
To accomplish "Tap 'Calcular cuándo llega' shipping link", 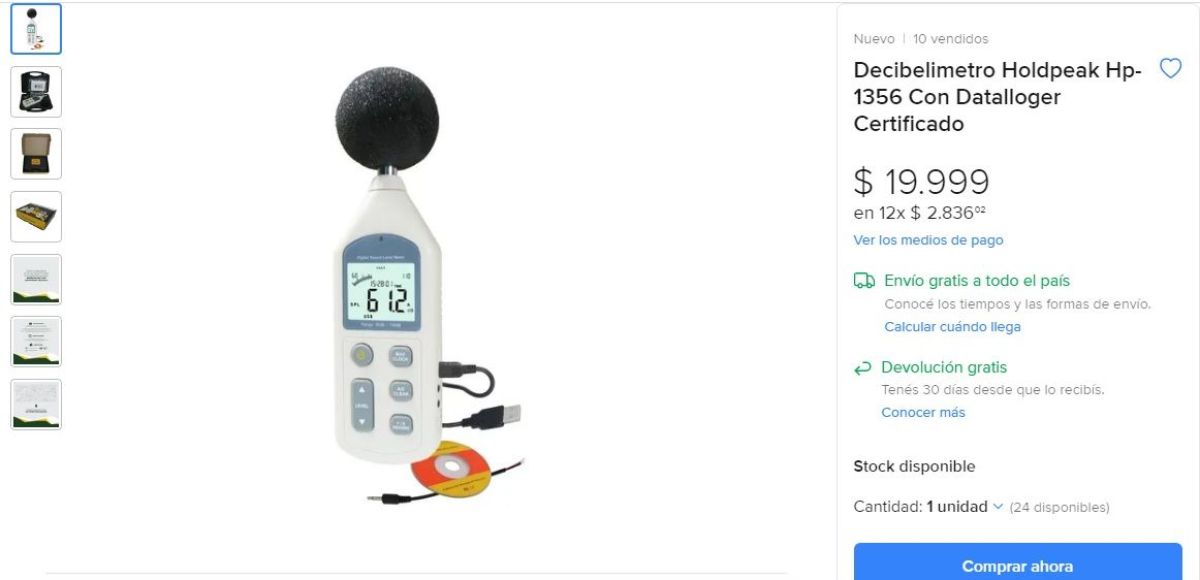I will click(952, 327).
